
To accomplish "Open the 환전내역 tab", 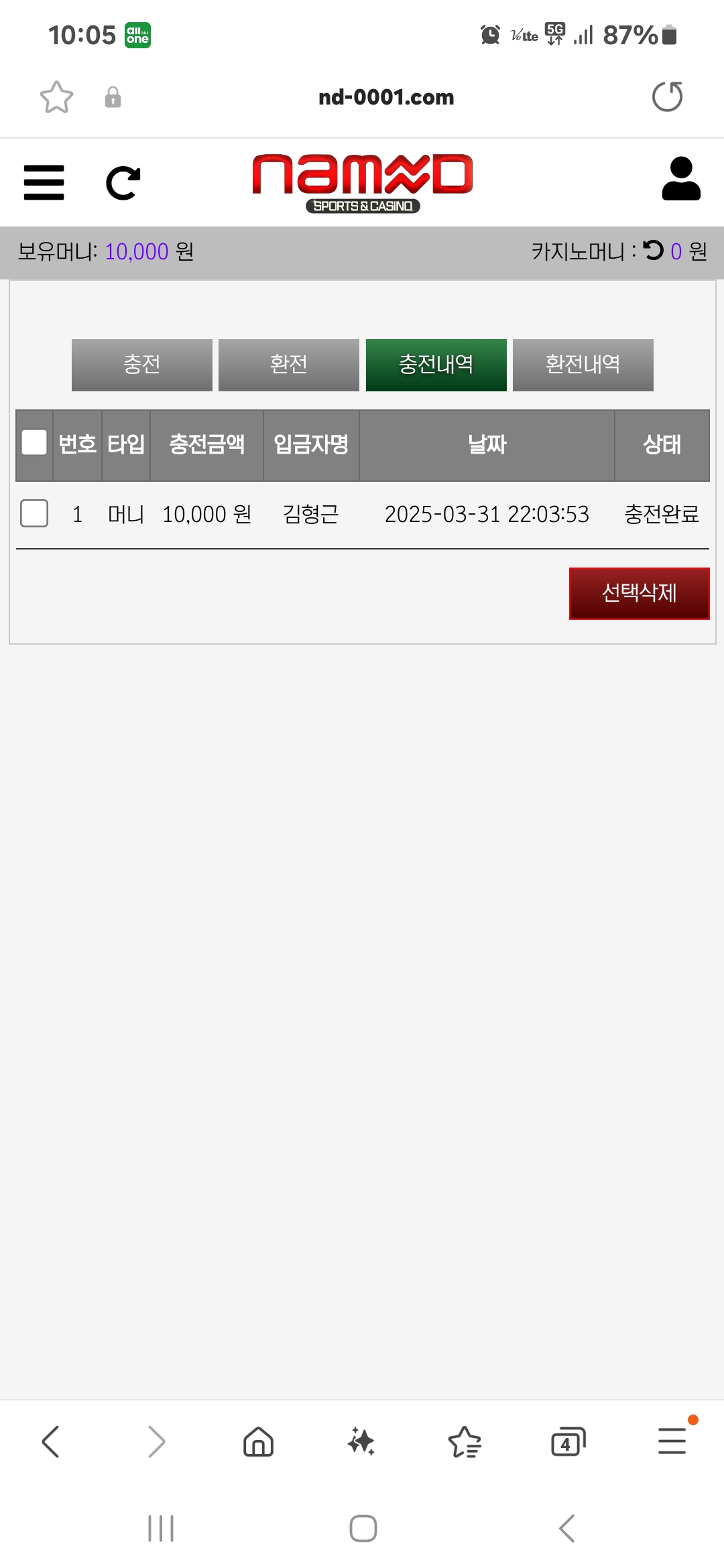I will [583, 365].
